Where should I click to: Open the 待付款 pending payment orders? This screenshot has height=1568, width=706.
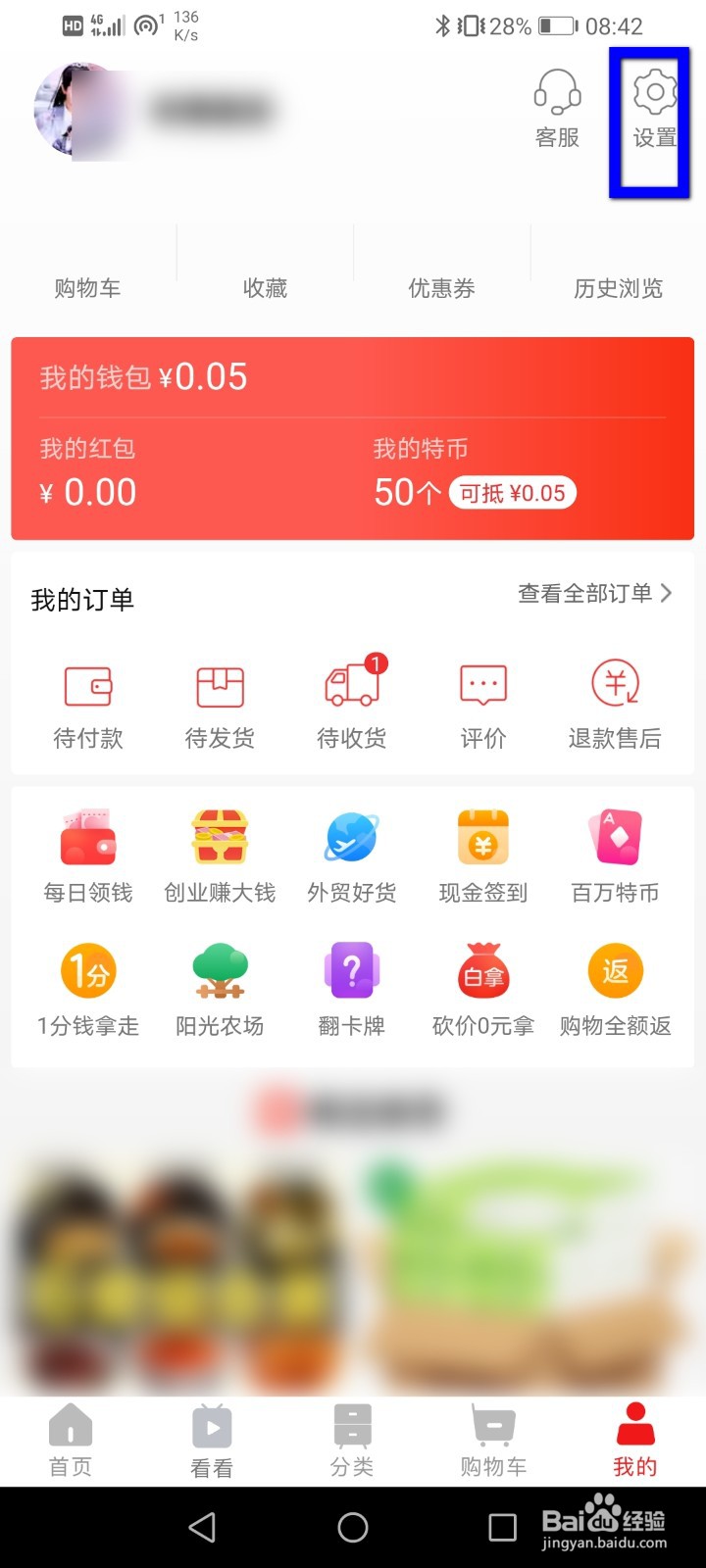tap(87, 703)
